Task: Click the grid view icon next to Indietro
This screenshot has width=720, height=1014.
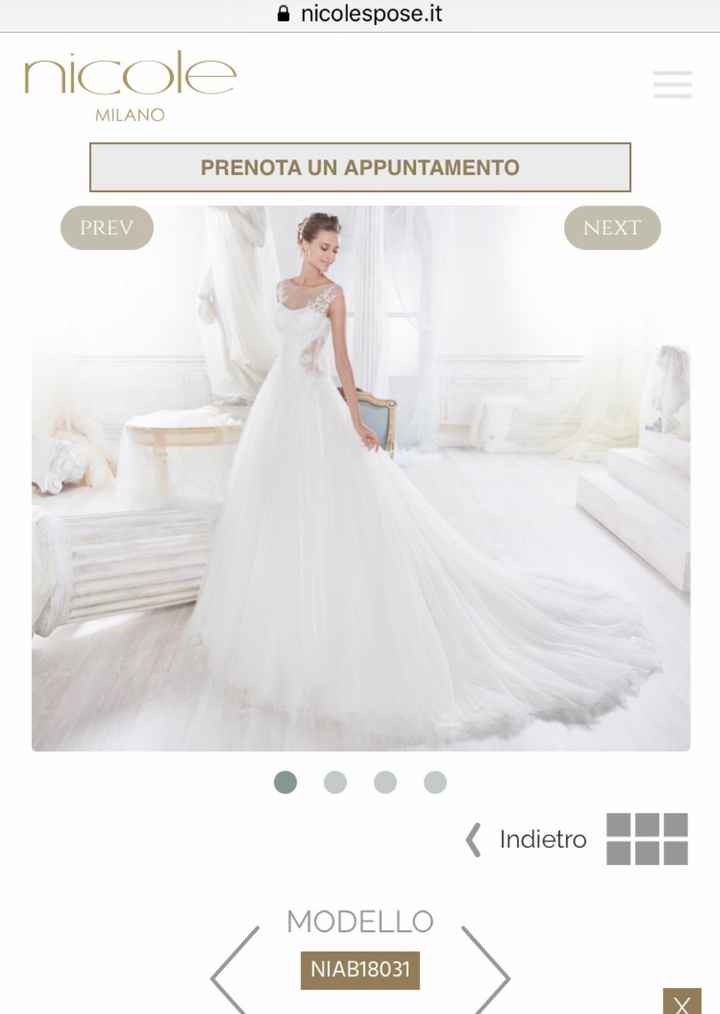Action: pyautogui.click(x=649, y=838)
